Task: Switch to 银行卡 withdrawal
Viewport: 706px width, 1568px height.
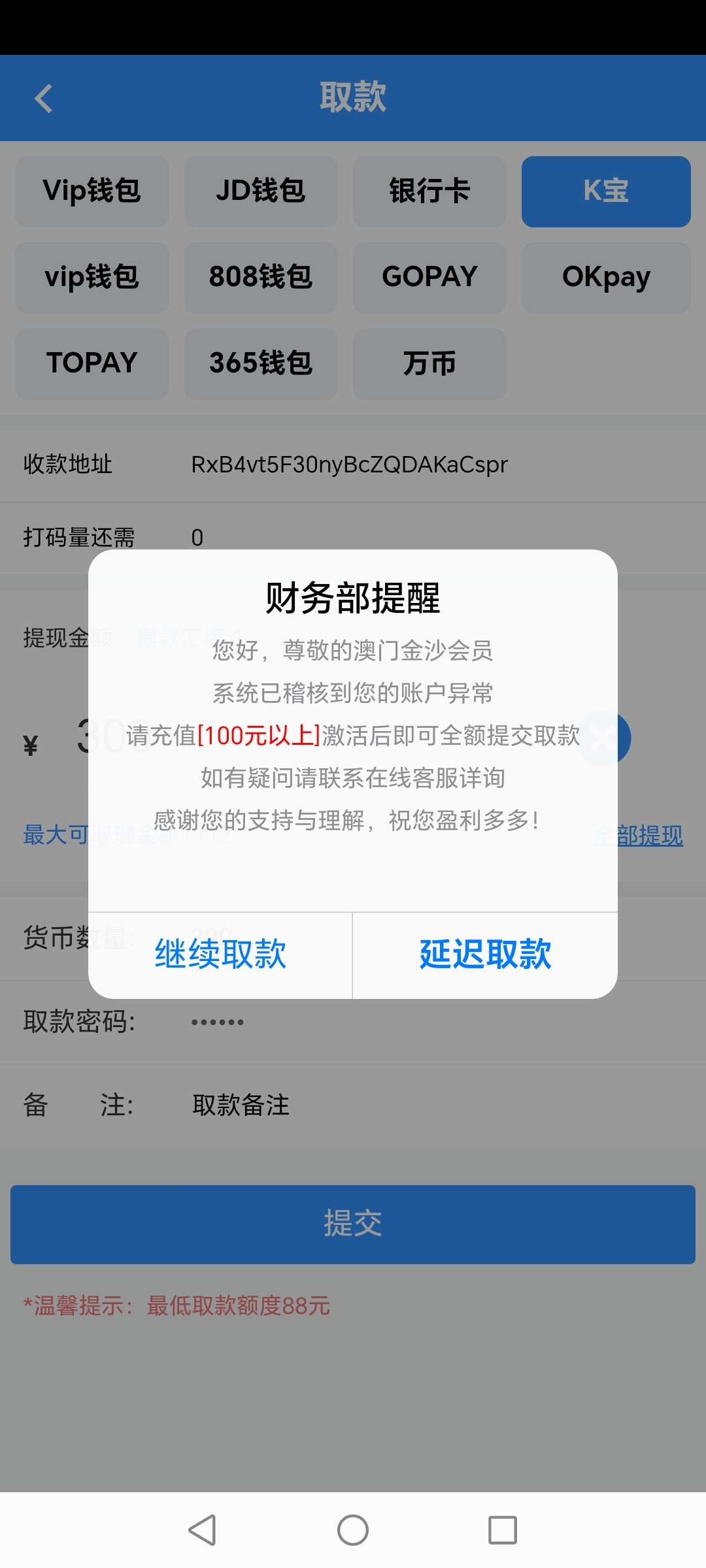Action: [429, 191]
